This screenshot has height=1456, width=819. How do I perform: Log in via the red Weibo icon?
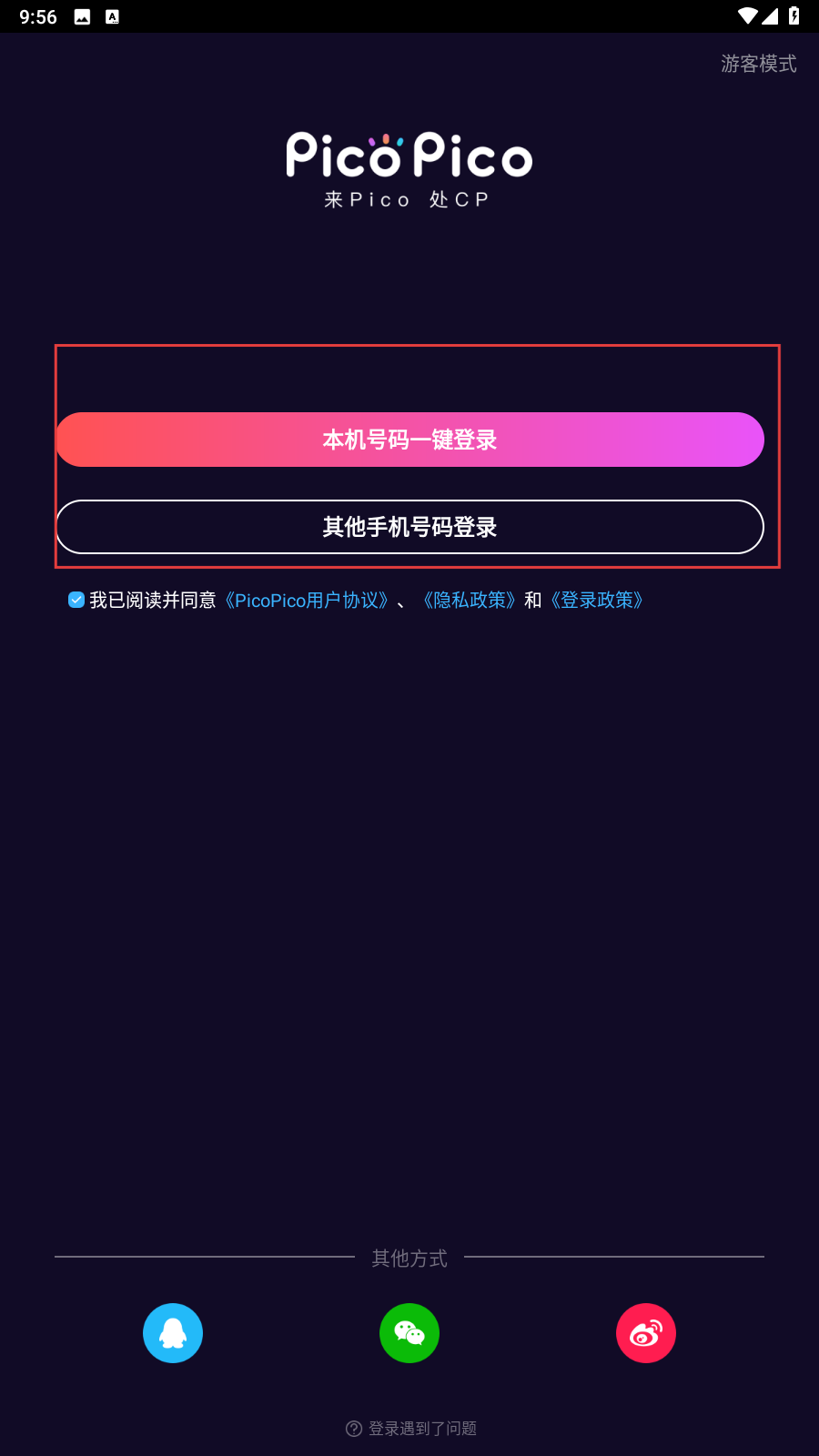[646, 1333]
